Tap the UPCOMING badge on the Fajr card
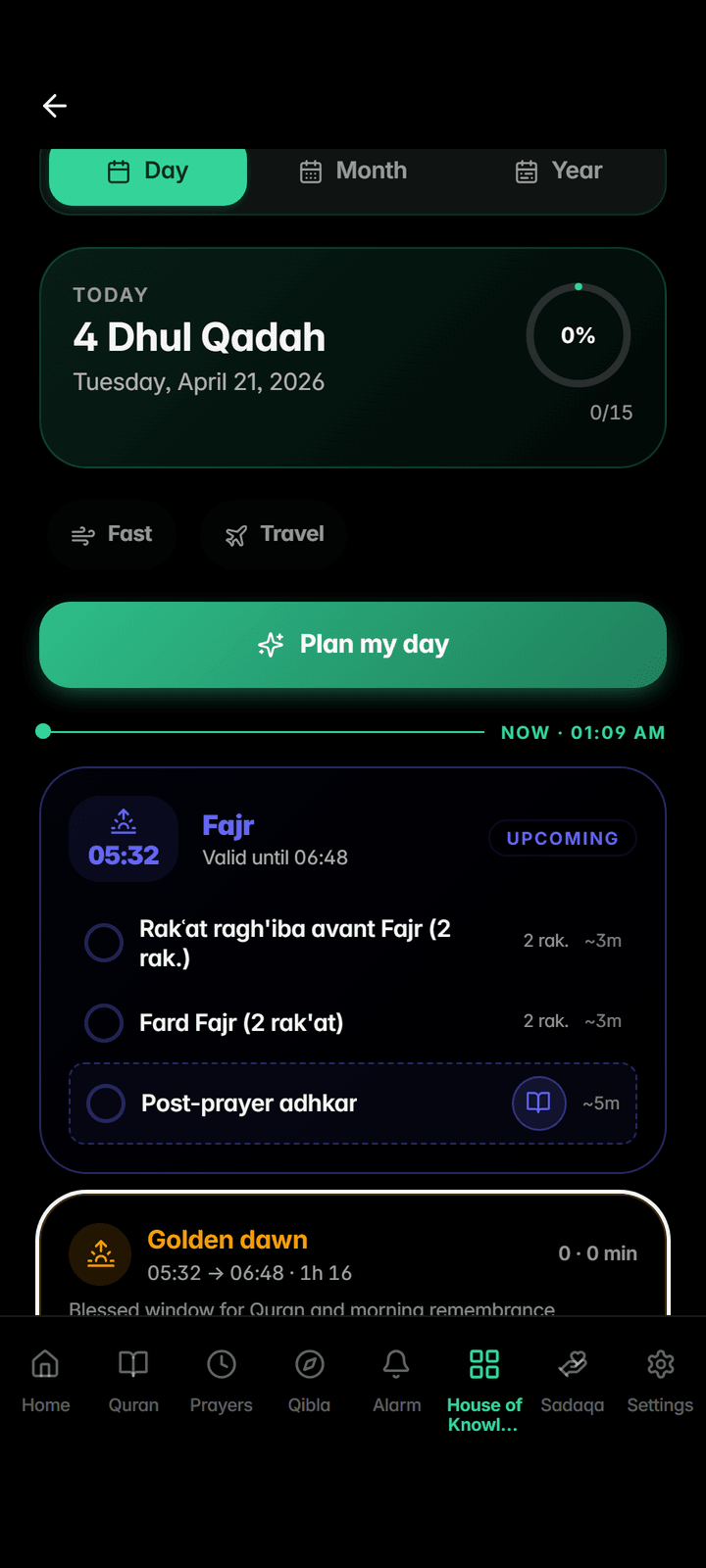Screen dimensions: 706x1568 pyautogui.click(x=562, y=838)
